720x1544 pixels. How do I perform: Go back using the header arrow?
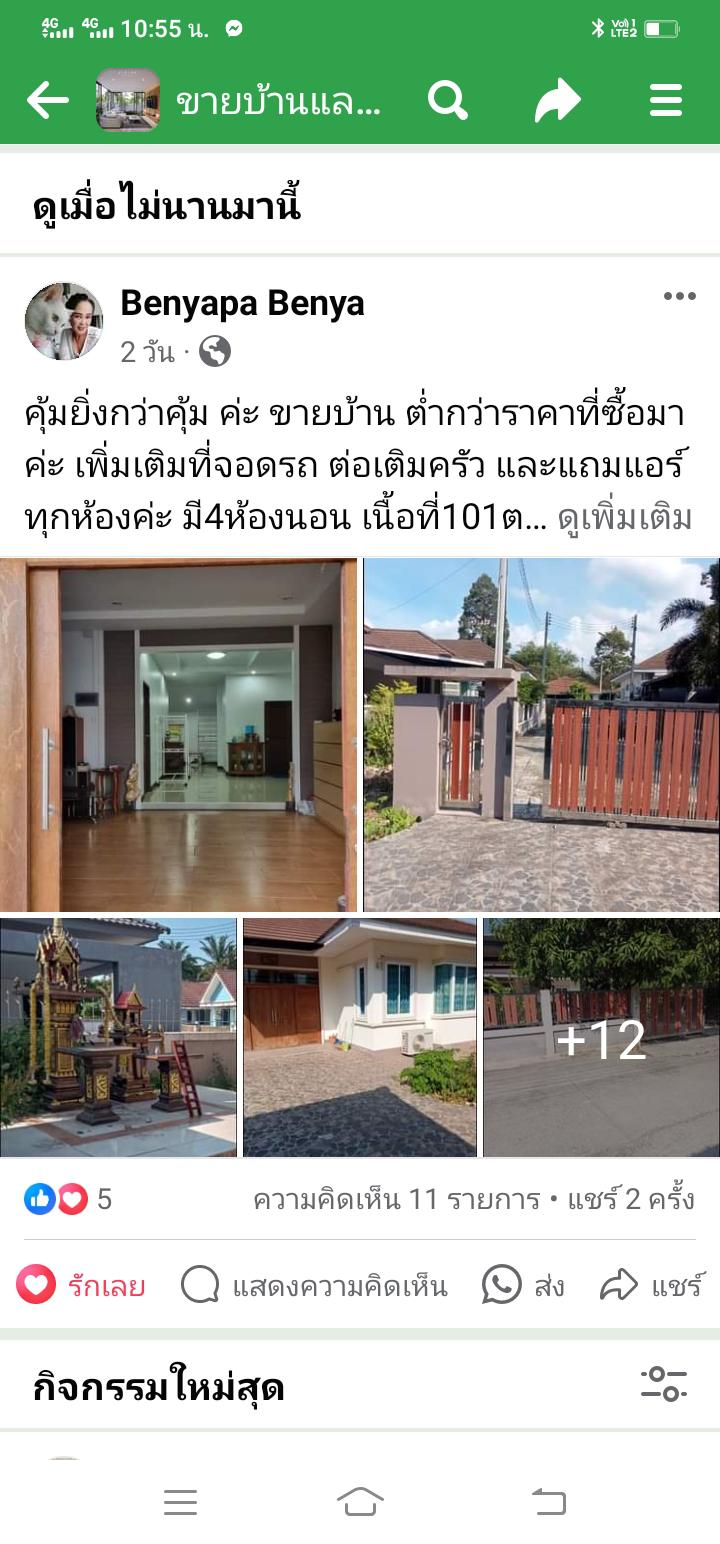(x=47, y=100)
